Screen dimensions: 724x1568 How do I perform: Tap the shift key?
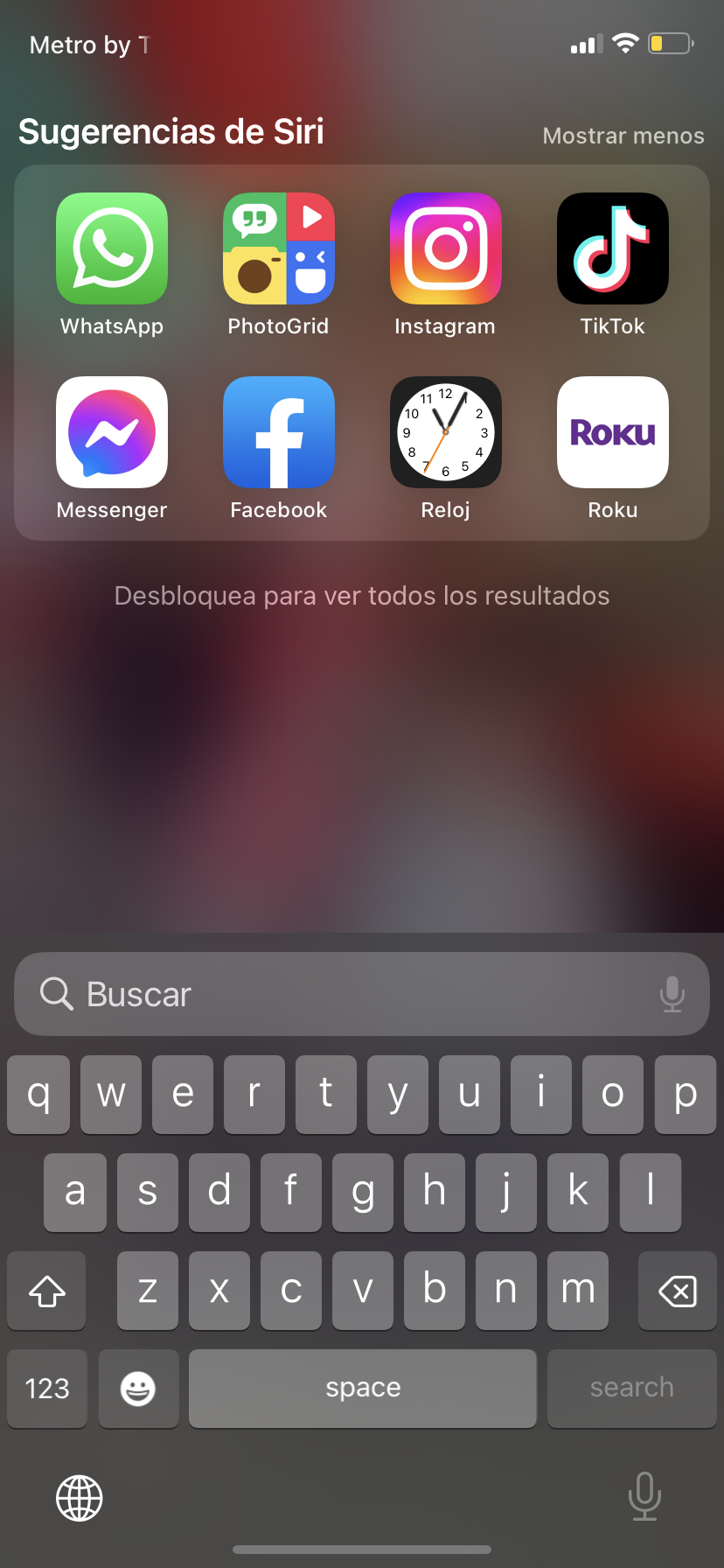point(46,1291)
